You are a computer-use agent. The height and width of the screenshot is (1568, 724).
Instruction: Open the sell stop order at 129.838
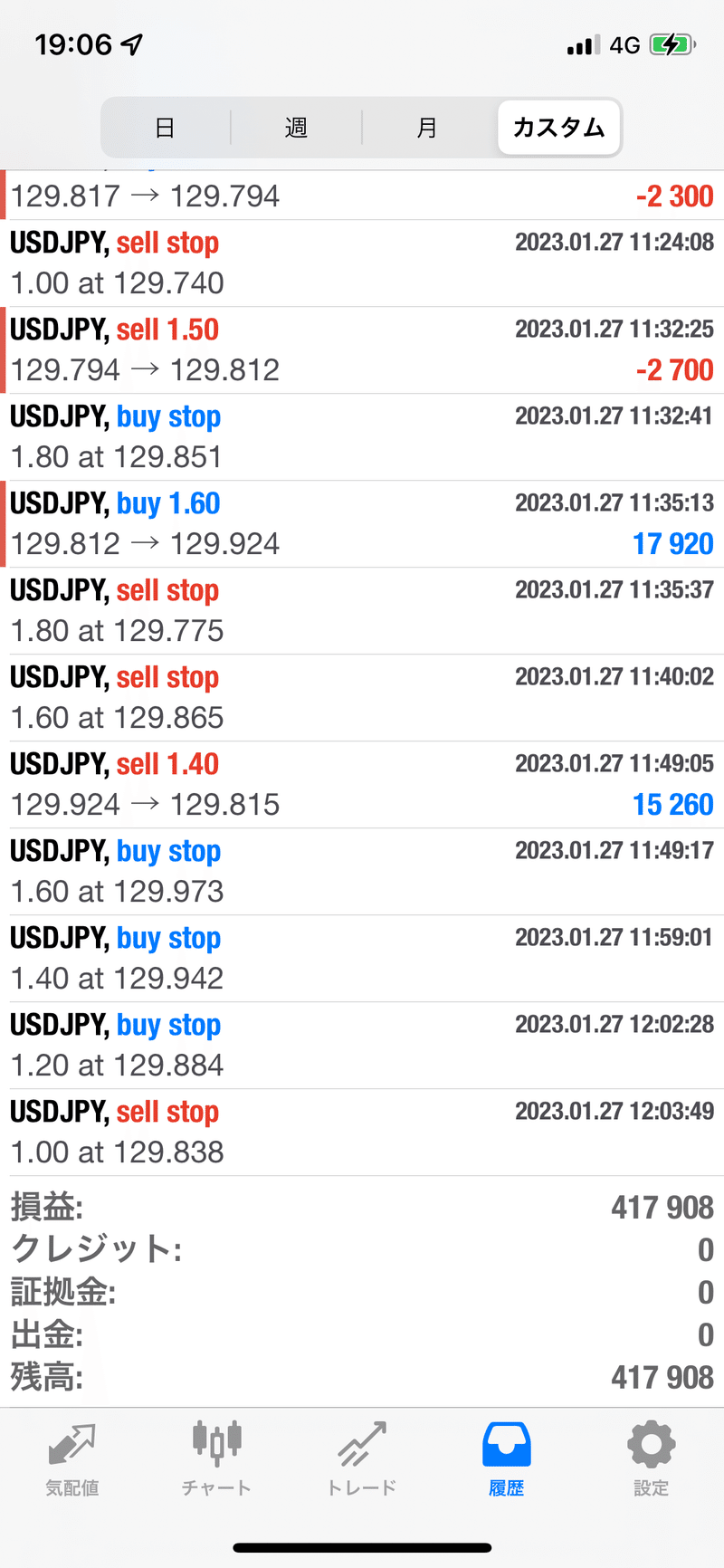(x=362, y=1133)
